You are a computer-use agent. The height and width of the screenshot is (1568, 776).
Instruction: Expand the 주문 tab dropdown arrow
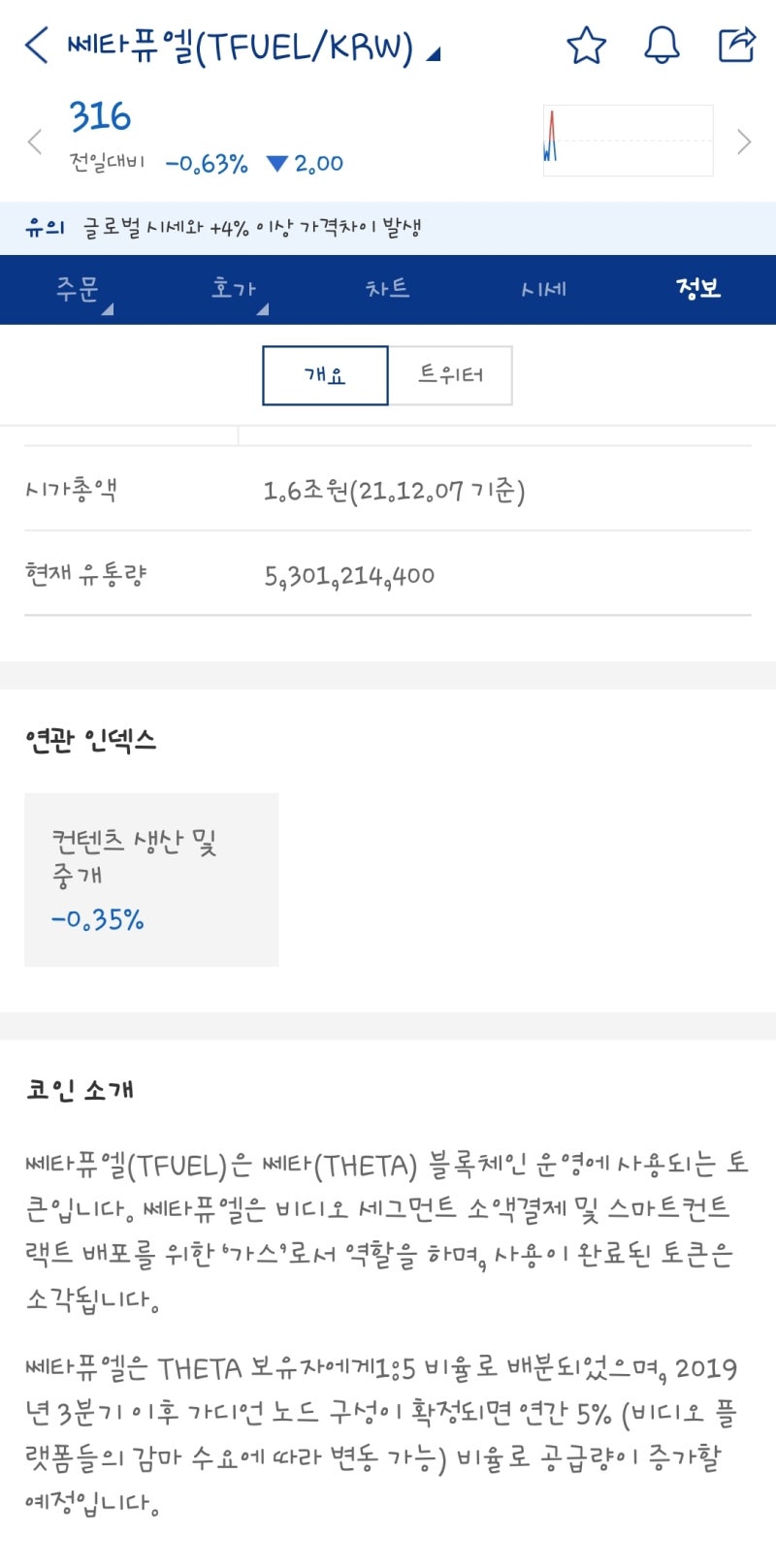pos(107,308)
